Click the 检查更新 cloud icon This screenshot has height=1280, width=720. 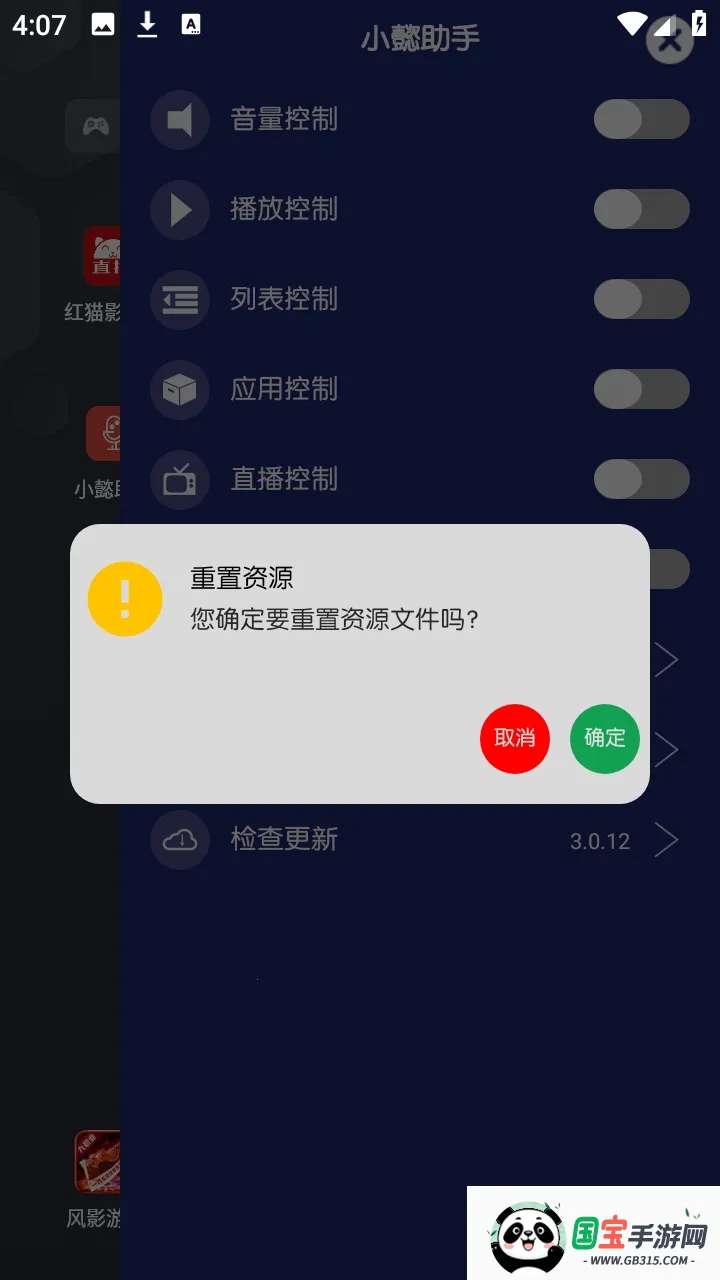(179, 840)
